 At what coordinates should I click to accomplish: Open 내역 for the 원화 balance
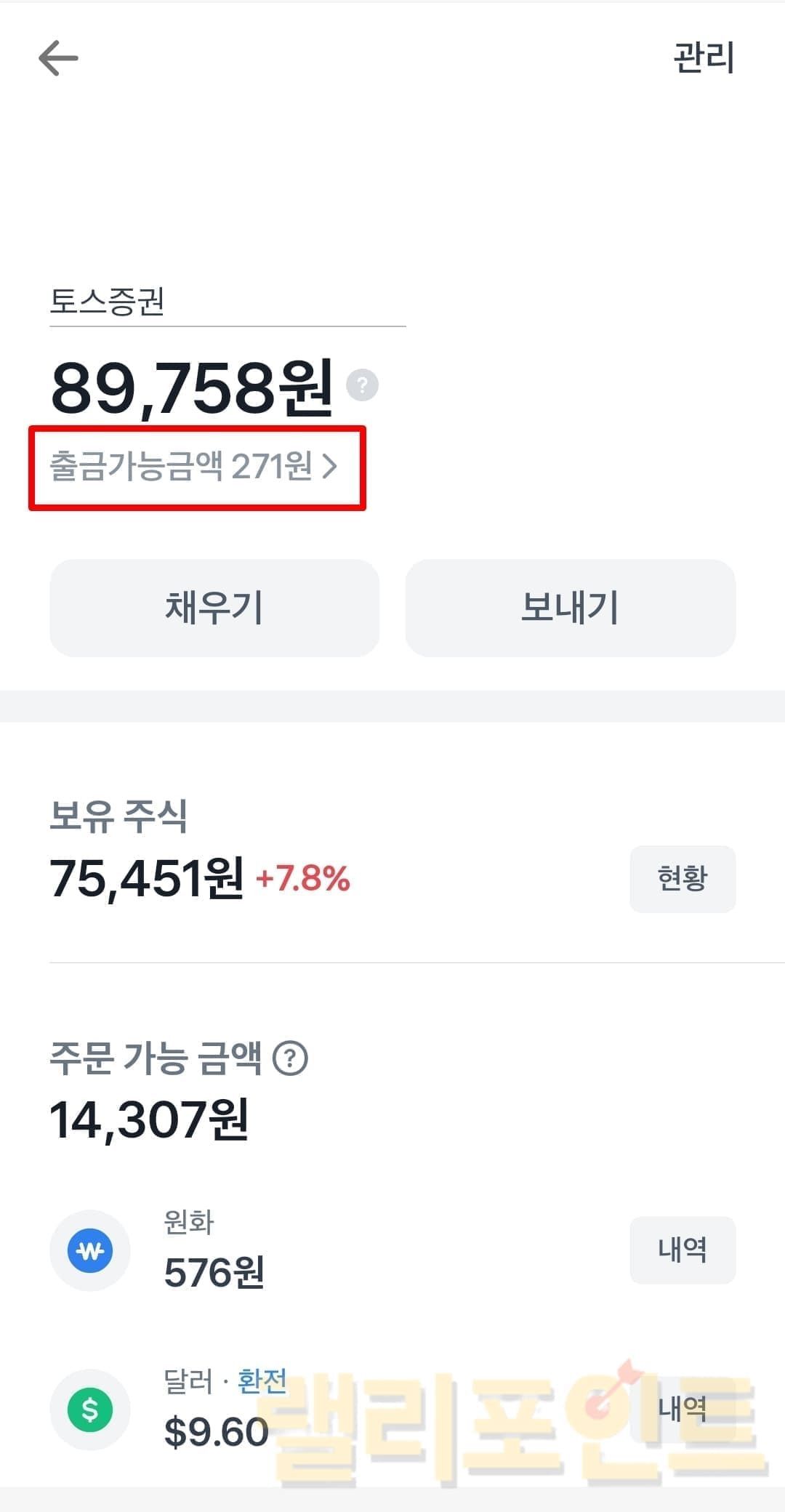point(682,1250)
